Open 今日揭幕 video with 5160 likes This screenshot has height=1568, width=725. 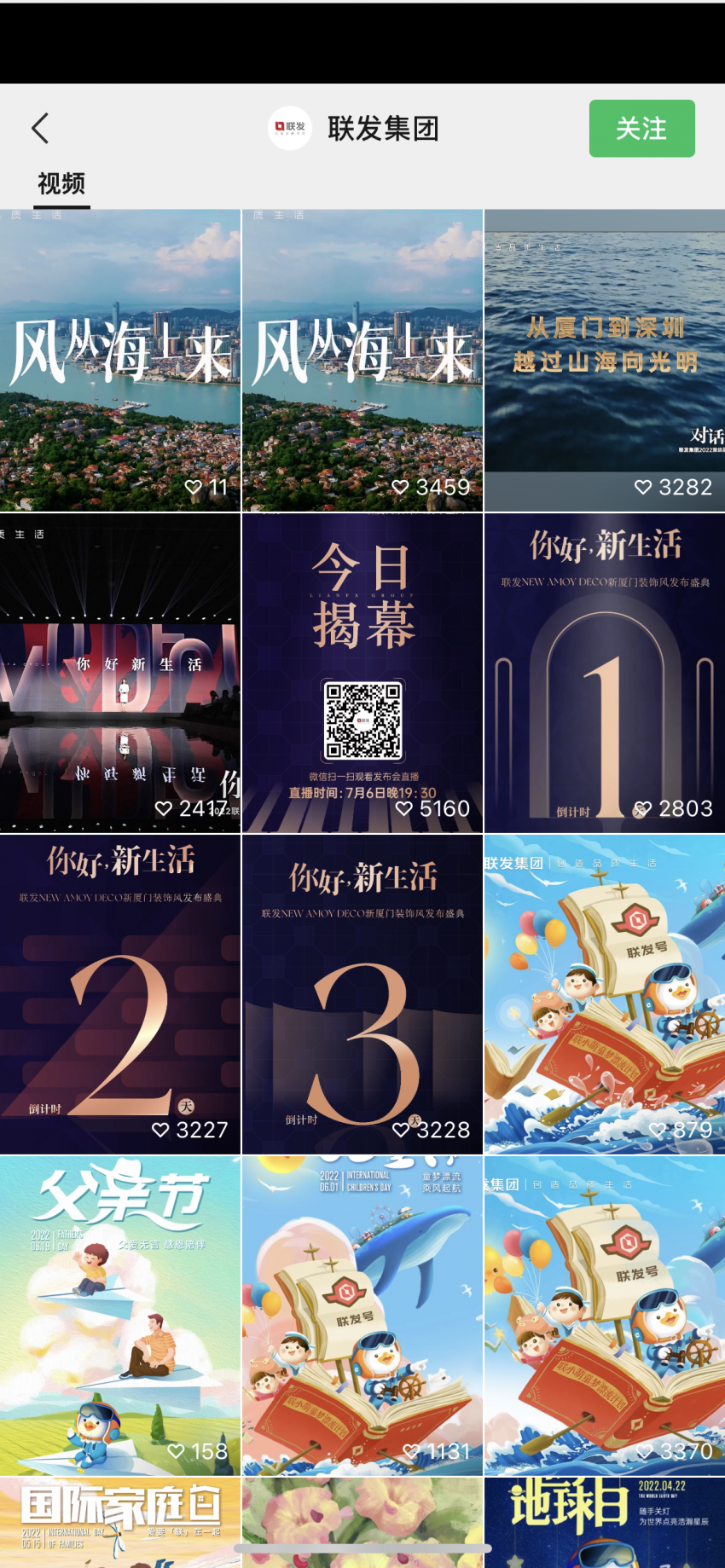point(362,673)
